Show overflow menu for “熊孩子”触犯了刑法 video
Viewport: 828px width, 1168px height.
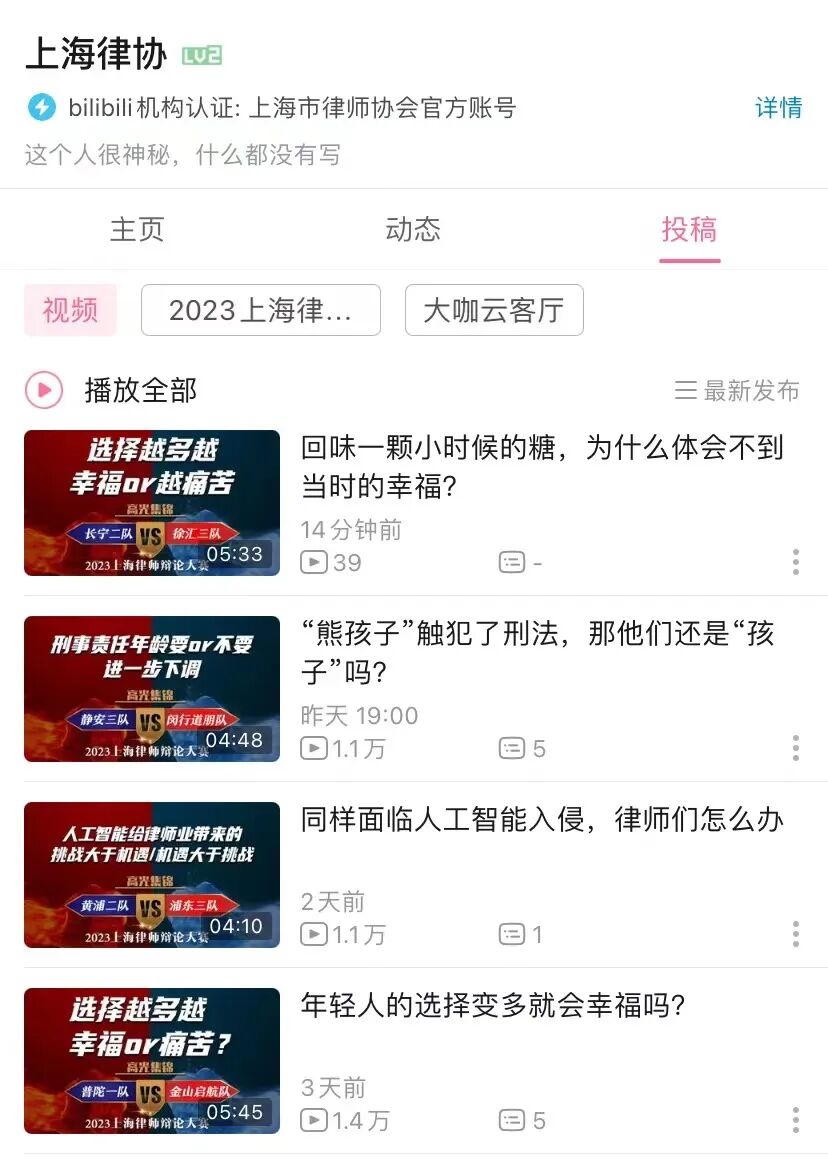coord(796,748)
